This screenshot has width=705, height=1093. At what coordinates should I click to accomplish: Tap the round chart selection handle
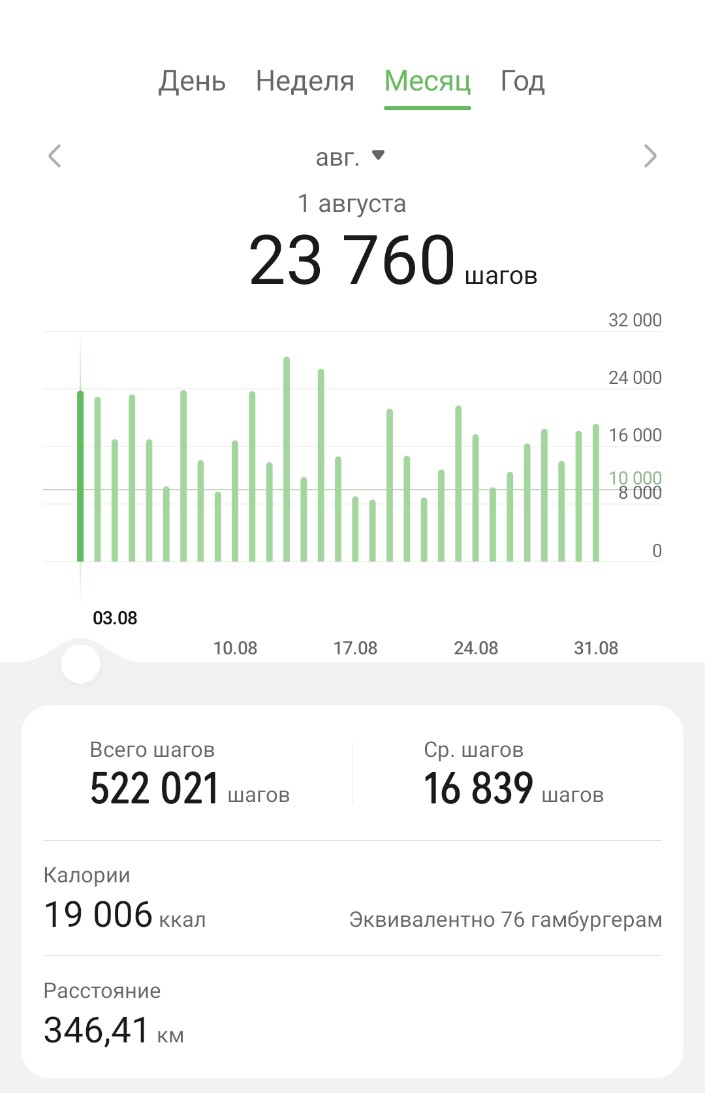tap(80, 664)
